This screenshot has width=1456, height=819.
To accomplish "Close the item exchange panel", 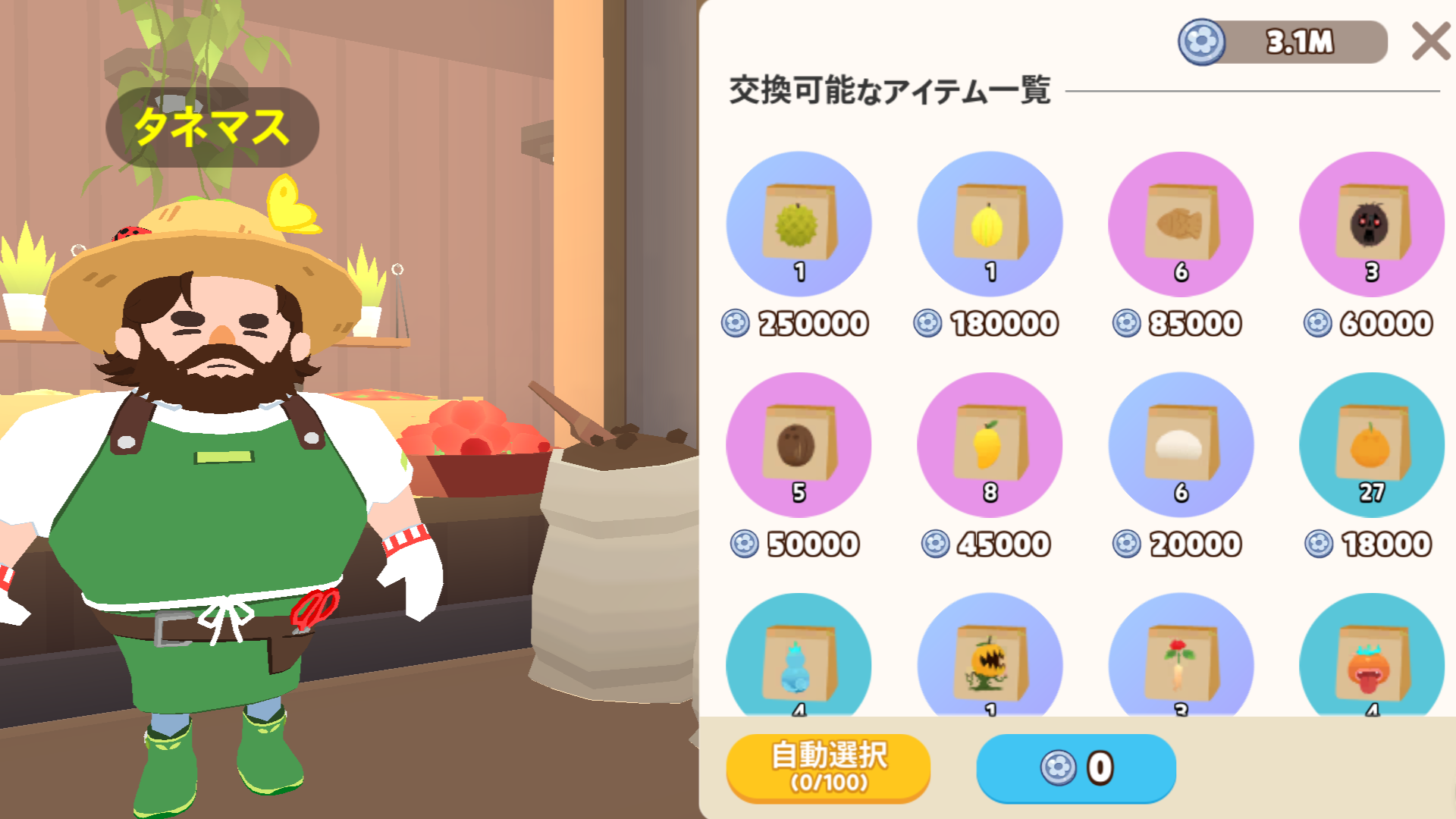I will [1430, 42].
